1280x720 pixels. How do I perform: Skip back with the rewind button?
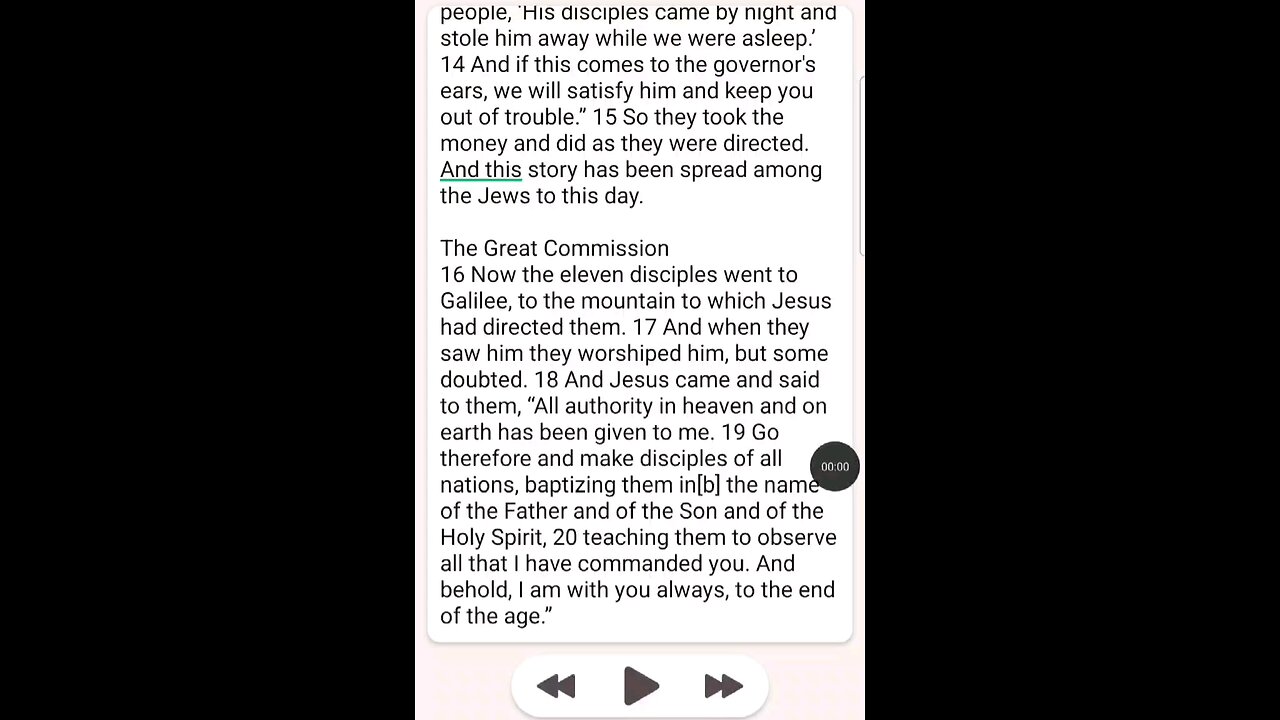[556, 686]
